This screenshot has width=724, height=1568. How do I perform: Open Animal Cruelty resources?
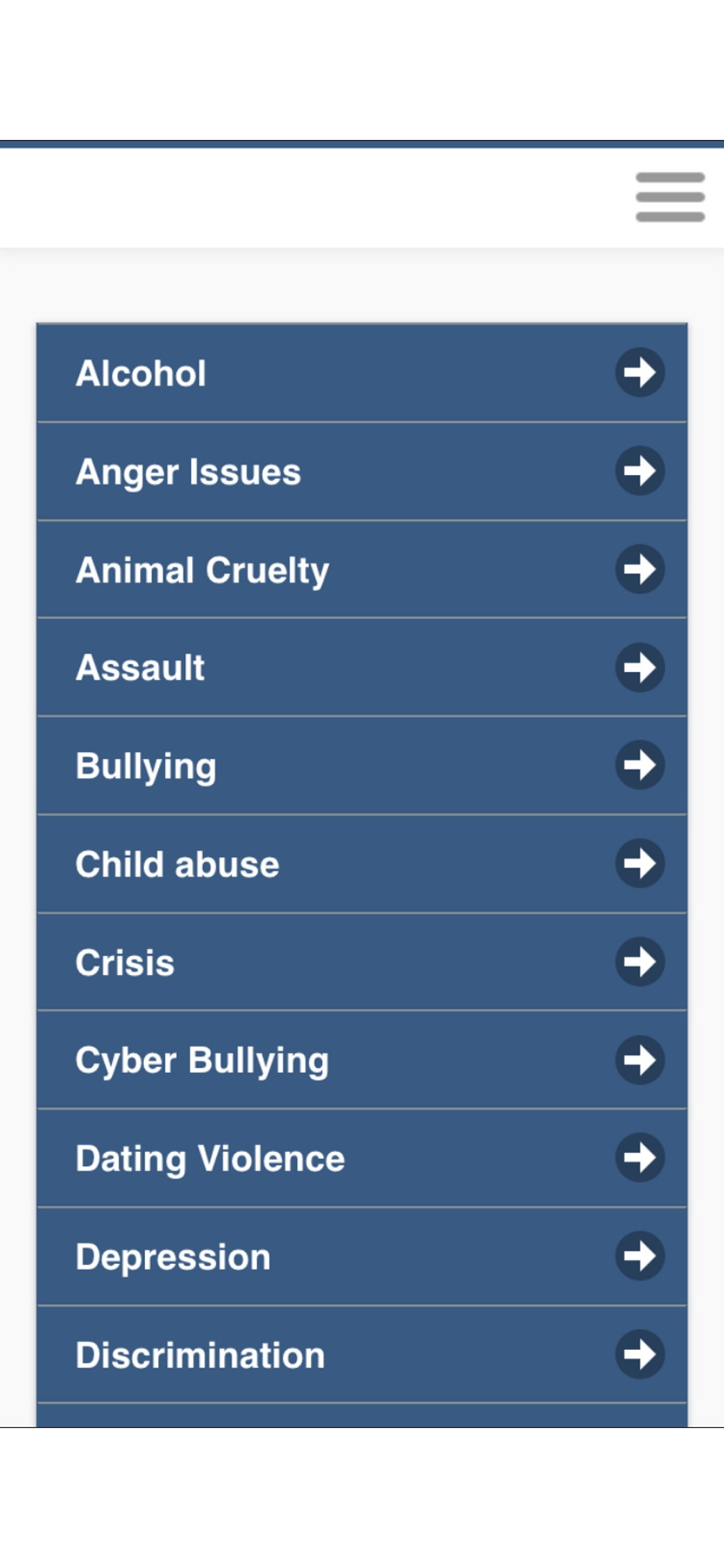point(362,569)
